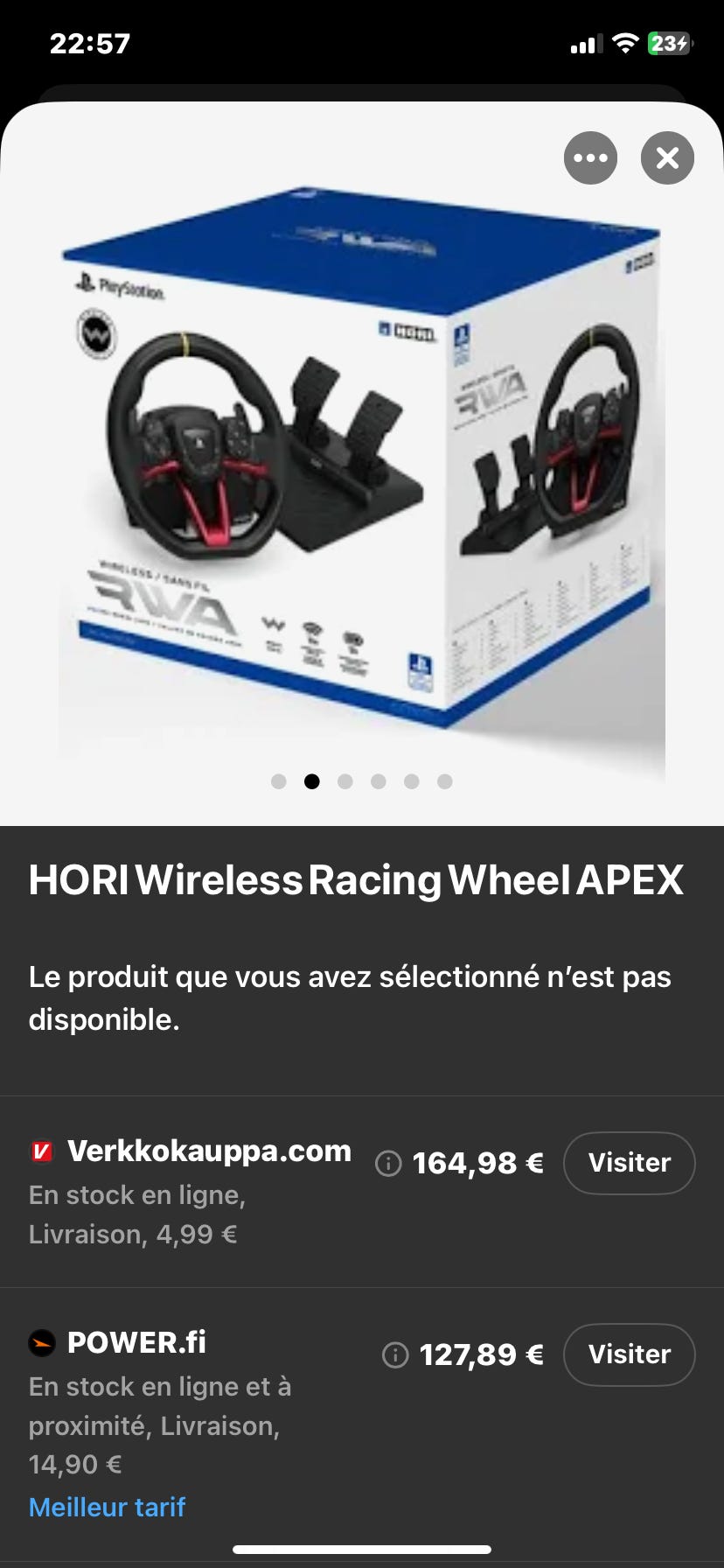Show price info for the 127,89 € offer
The image size is (724, 1568).
pyautogui.click(x=395, y=1355)
